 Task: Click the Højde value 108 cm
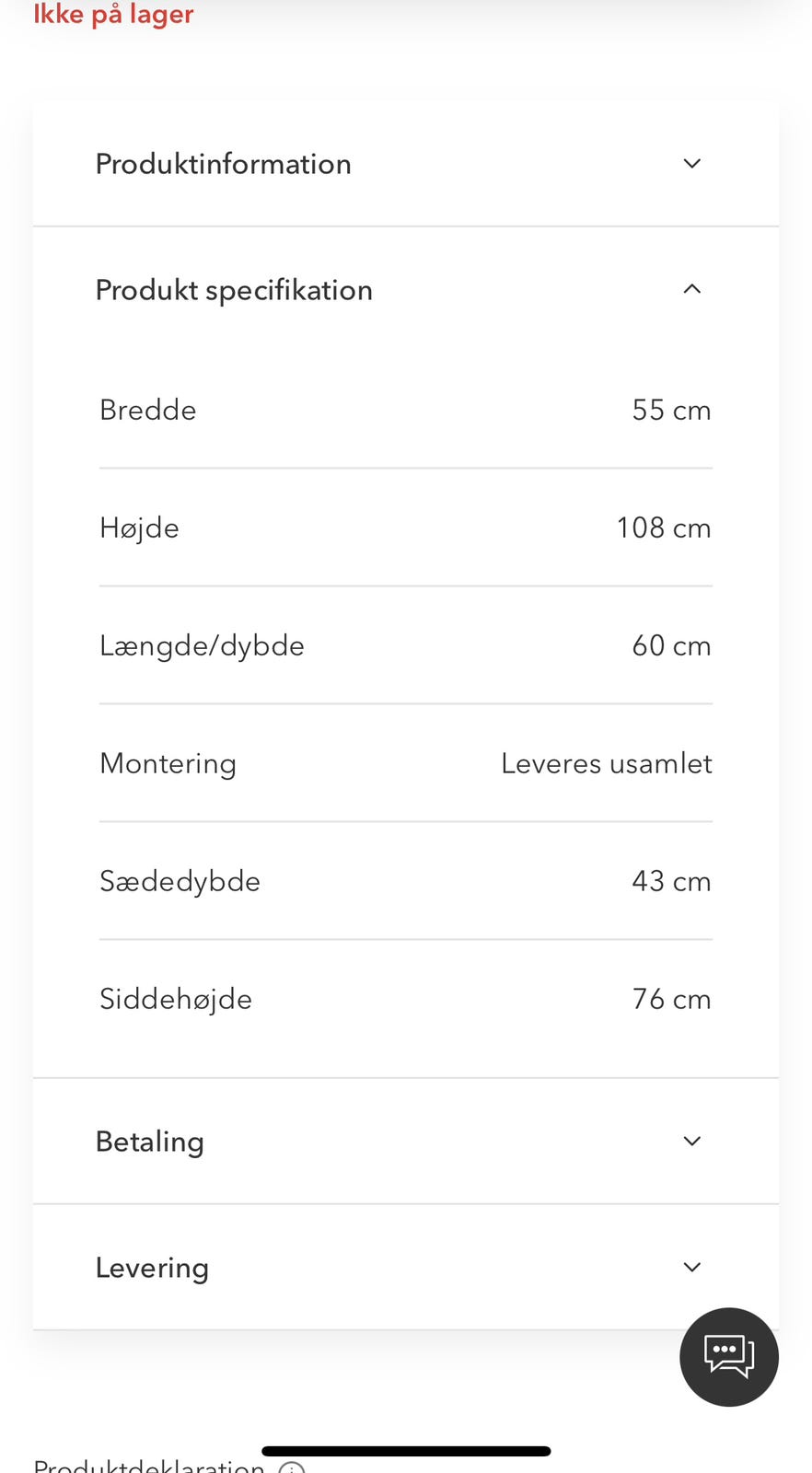(664, 528)
